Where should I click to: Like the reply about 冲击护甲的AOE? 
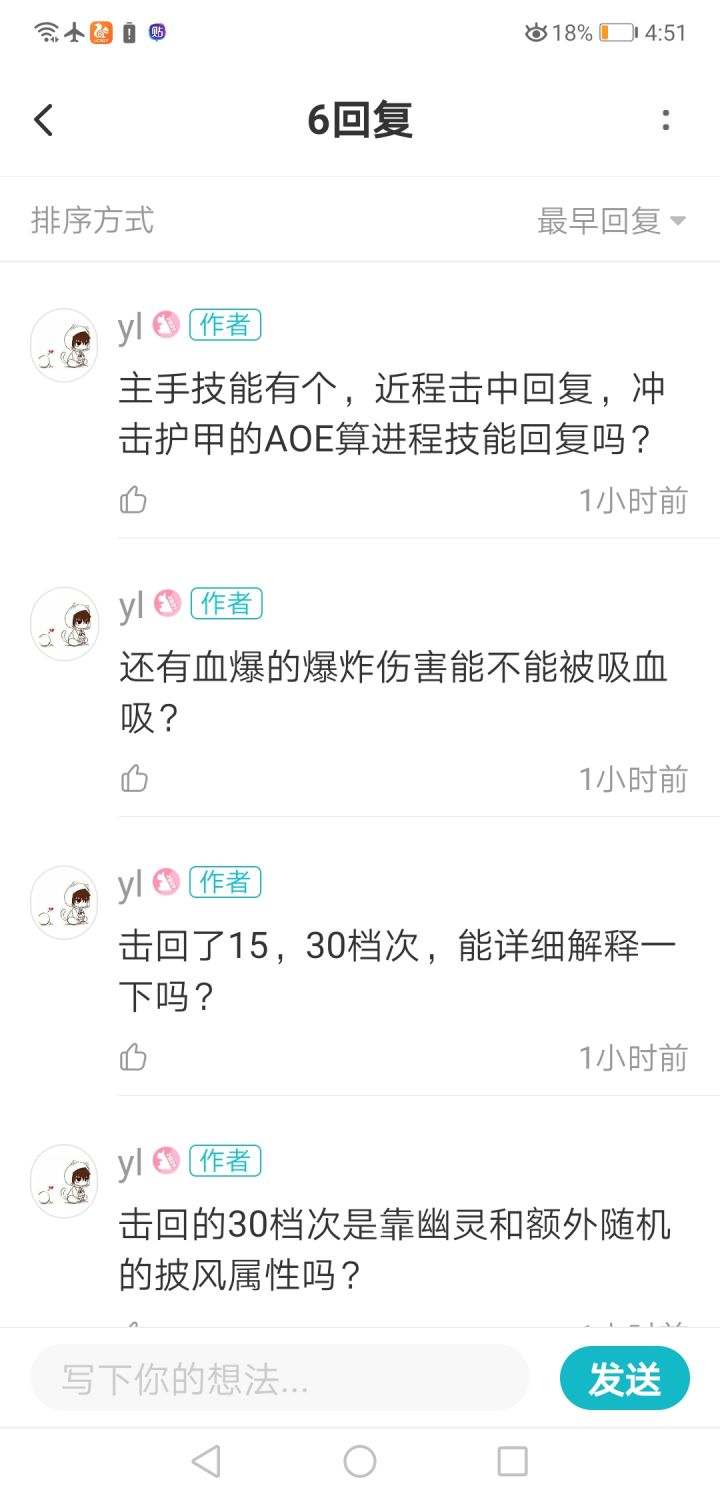click(x=134, y=499)
